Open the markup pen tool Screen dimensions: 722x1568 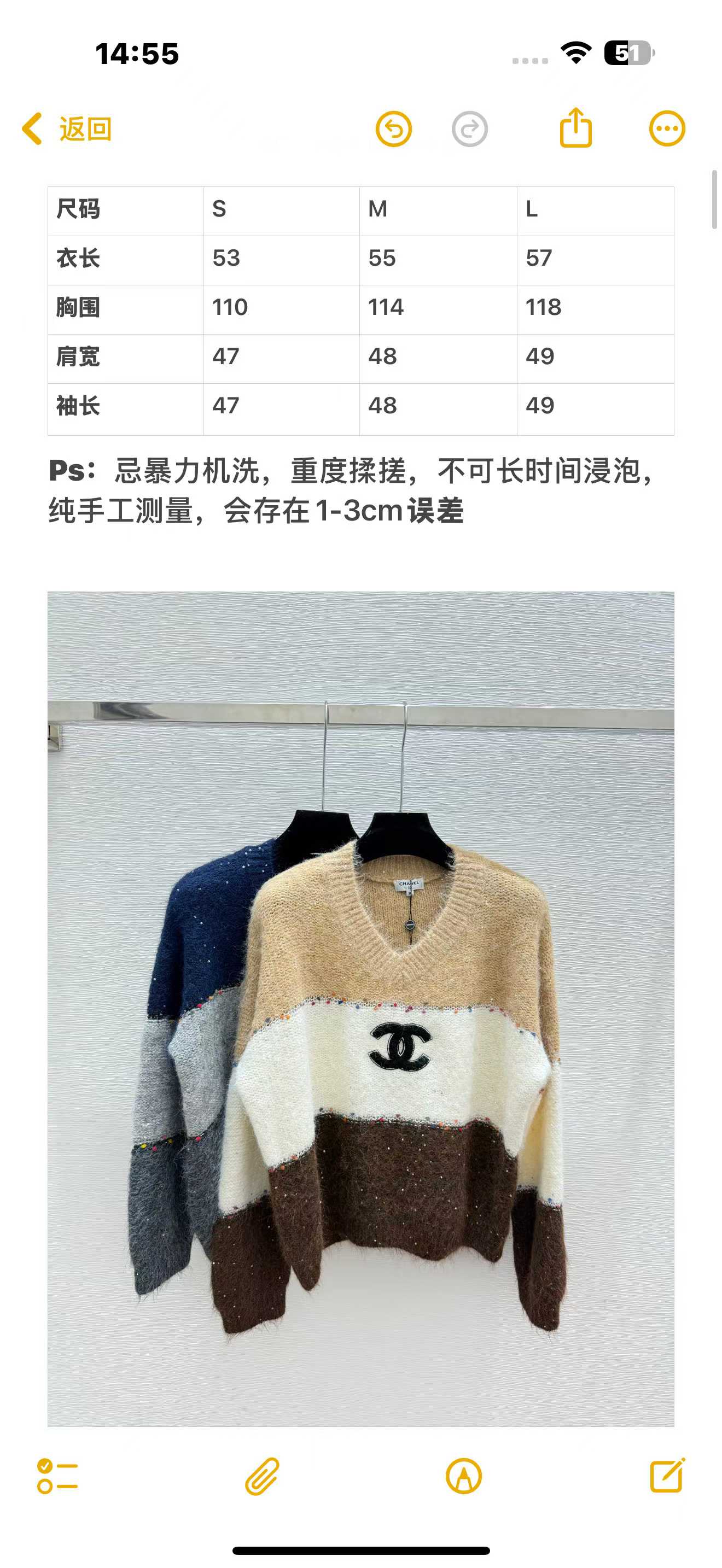464,1476
